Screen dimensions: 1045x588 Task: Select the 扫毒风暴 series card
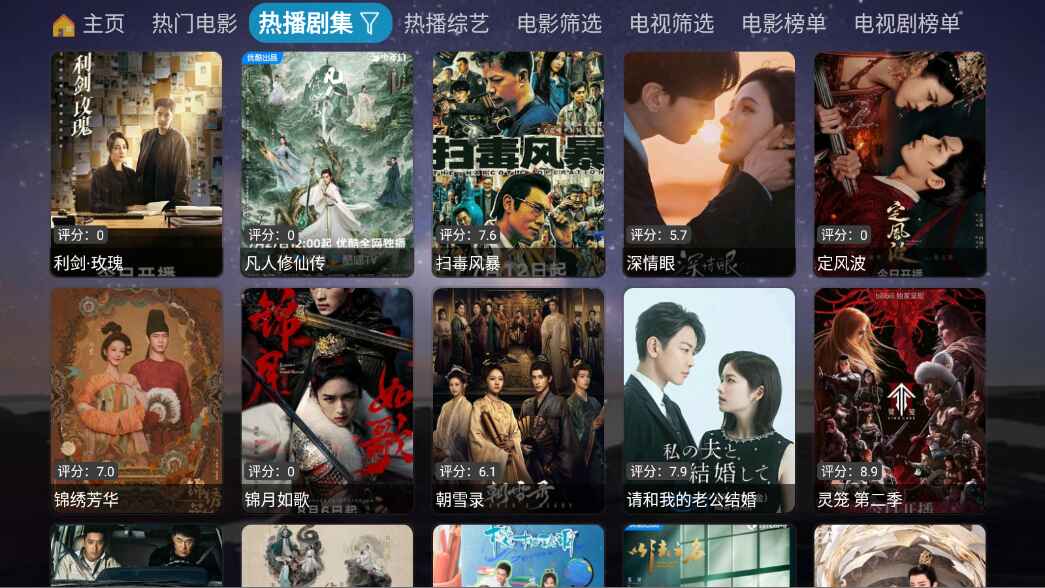click(x=518, y=164)
